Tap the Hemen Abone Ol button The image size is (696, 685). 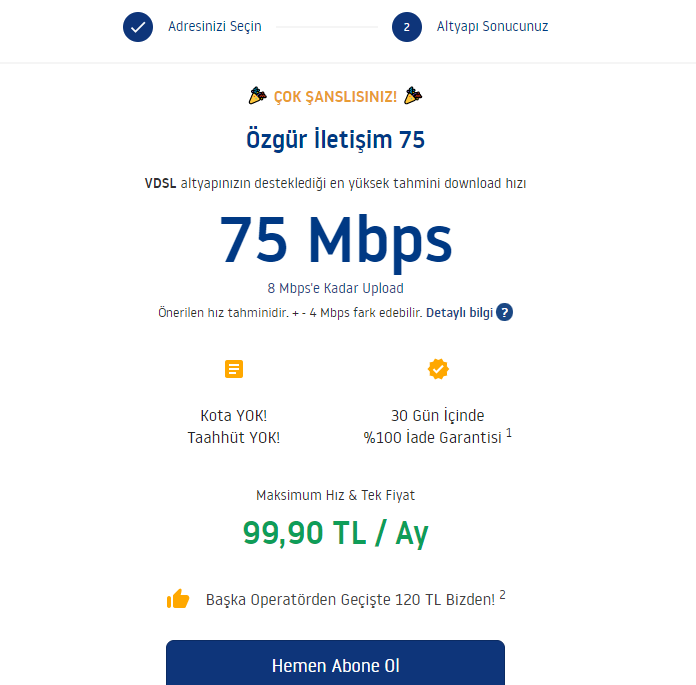click(x=335, y=664)
